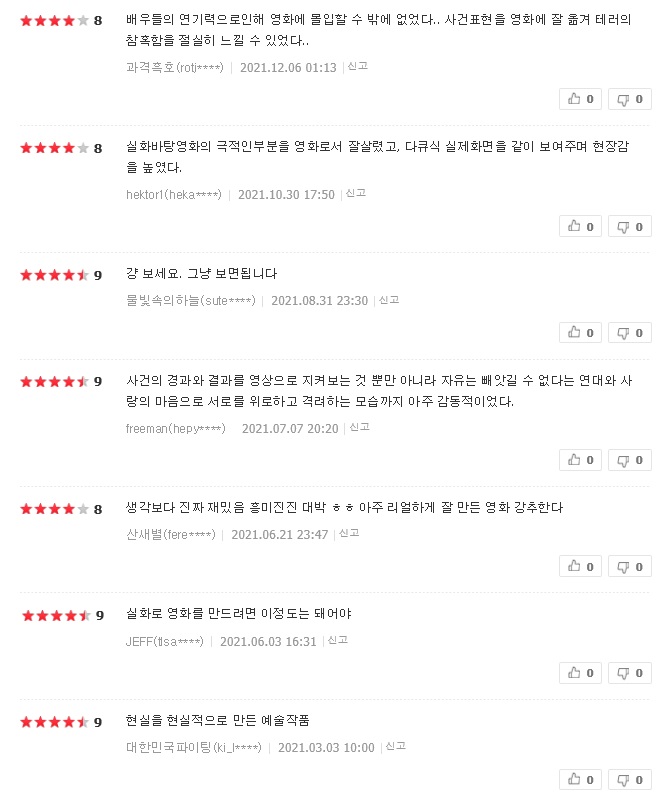Image resolution: width=670 pixels, height=805 pixels.
Task: Upvote 대한민국파이팅's review
Action: [580, 779]
